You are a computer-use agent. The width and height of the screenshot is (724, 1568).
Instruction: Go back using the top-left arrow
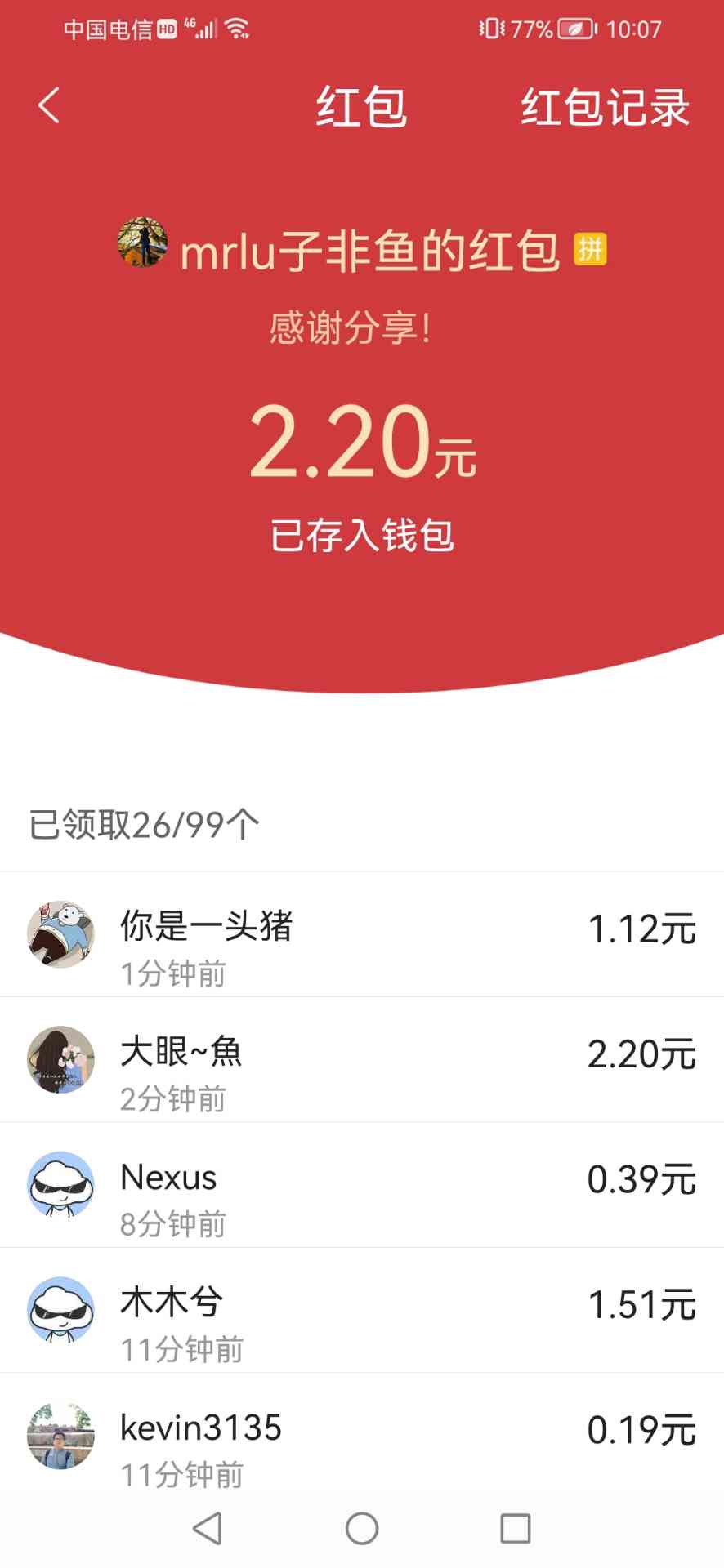49,106
